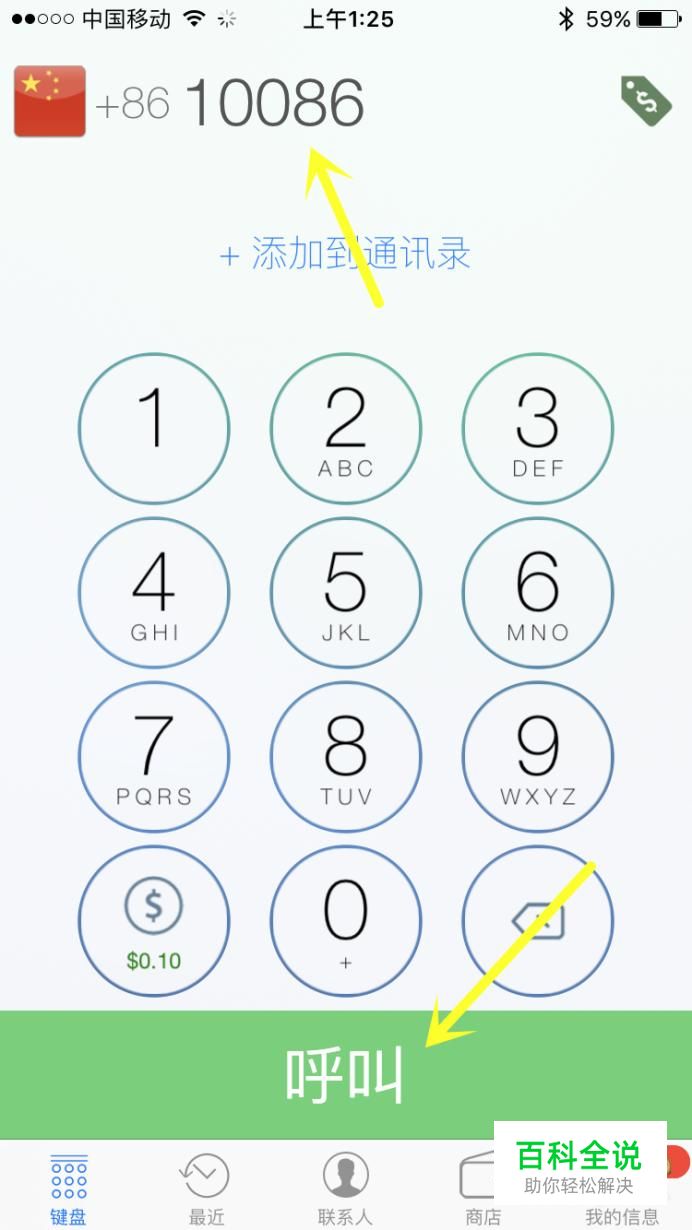692x1230 pixels.
Task: Tap the 0 + key
Action: point(346,921)
